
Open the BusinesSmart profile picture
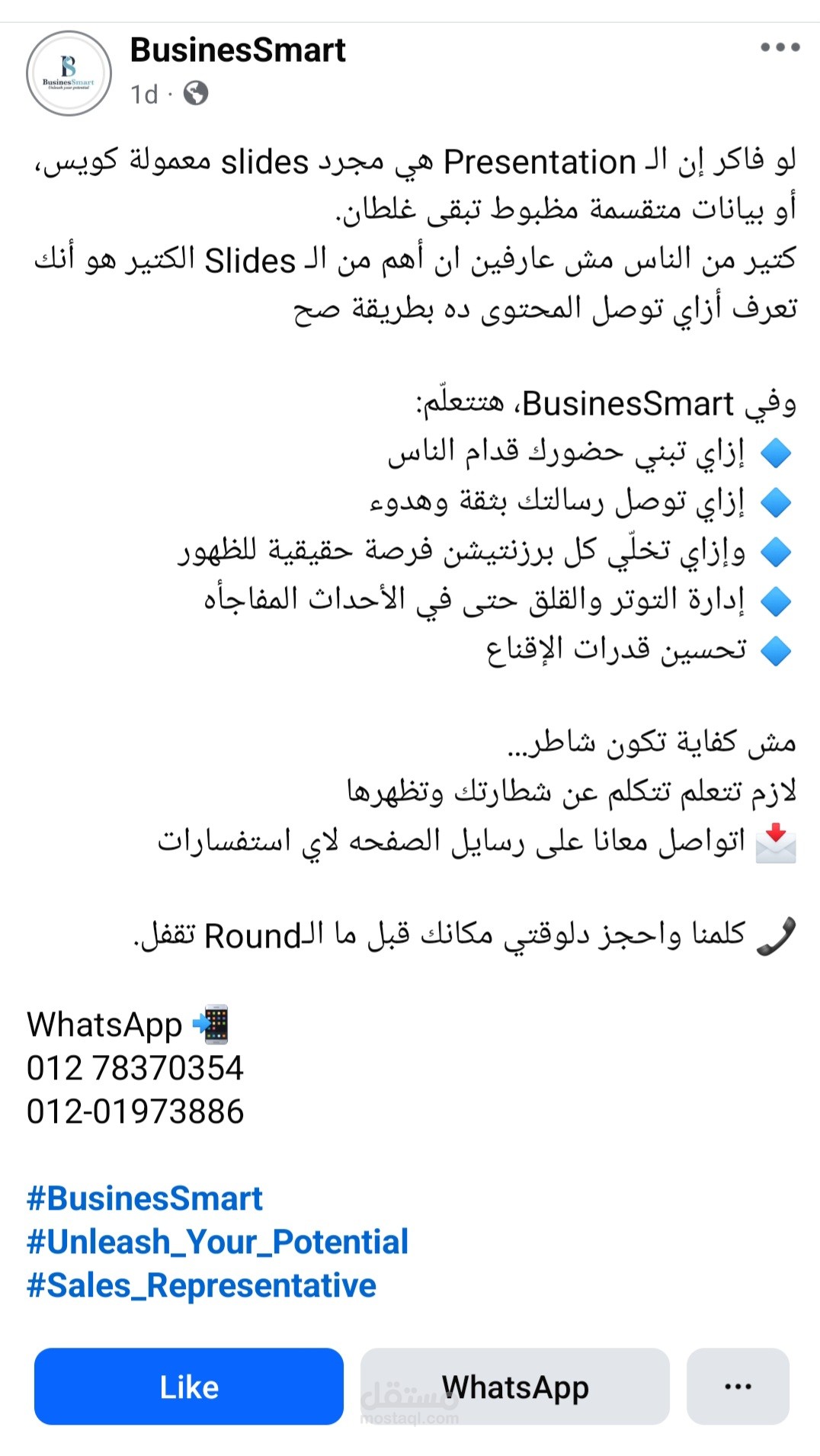[x=69, y=73]
